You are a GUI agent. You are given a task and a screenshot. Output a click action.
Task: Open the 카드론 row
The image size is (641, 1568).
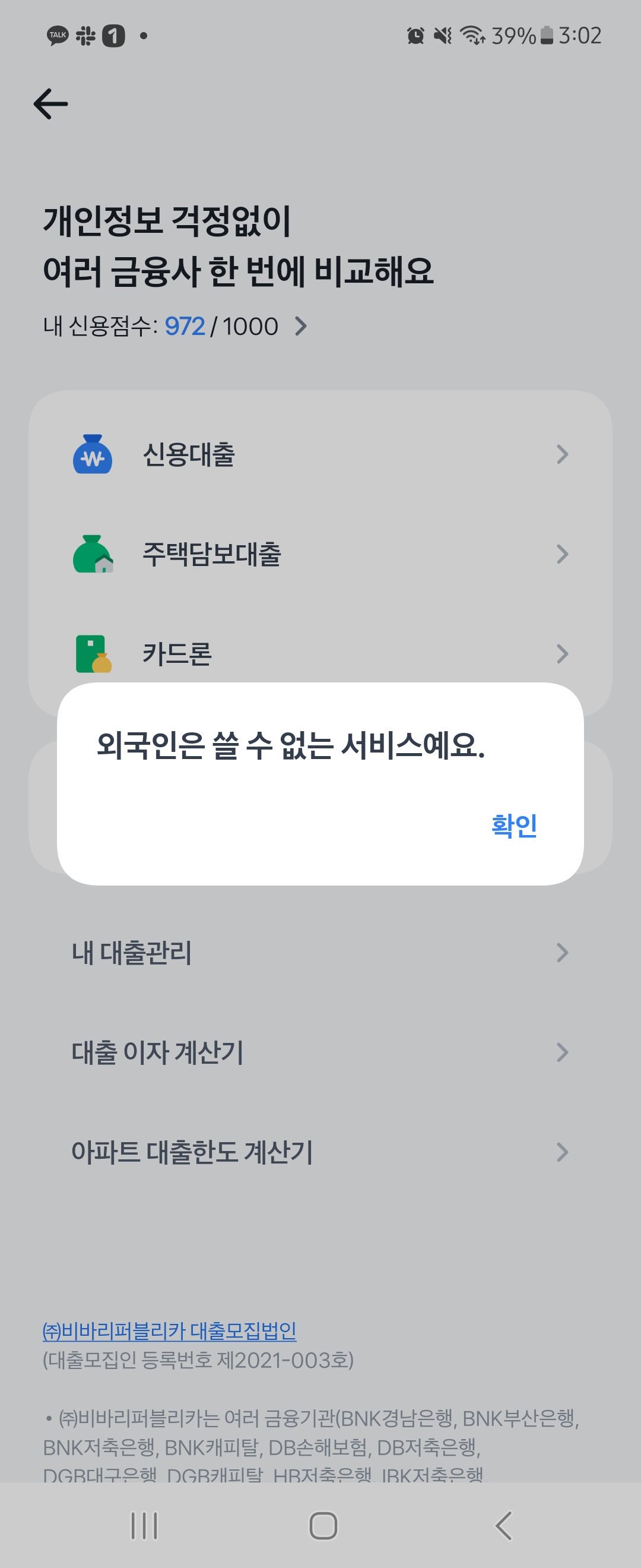click(320, 654)
